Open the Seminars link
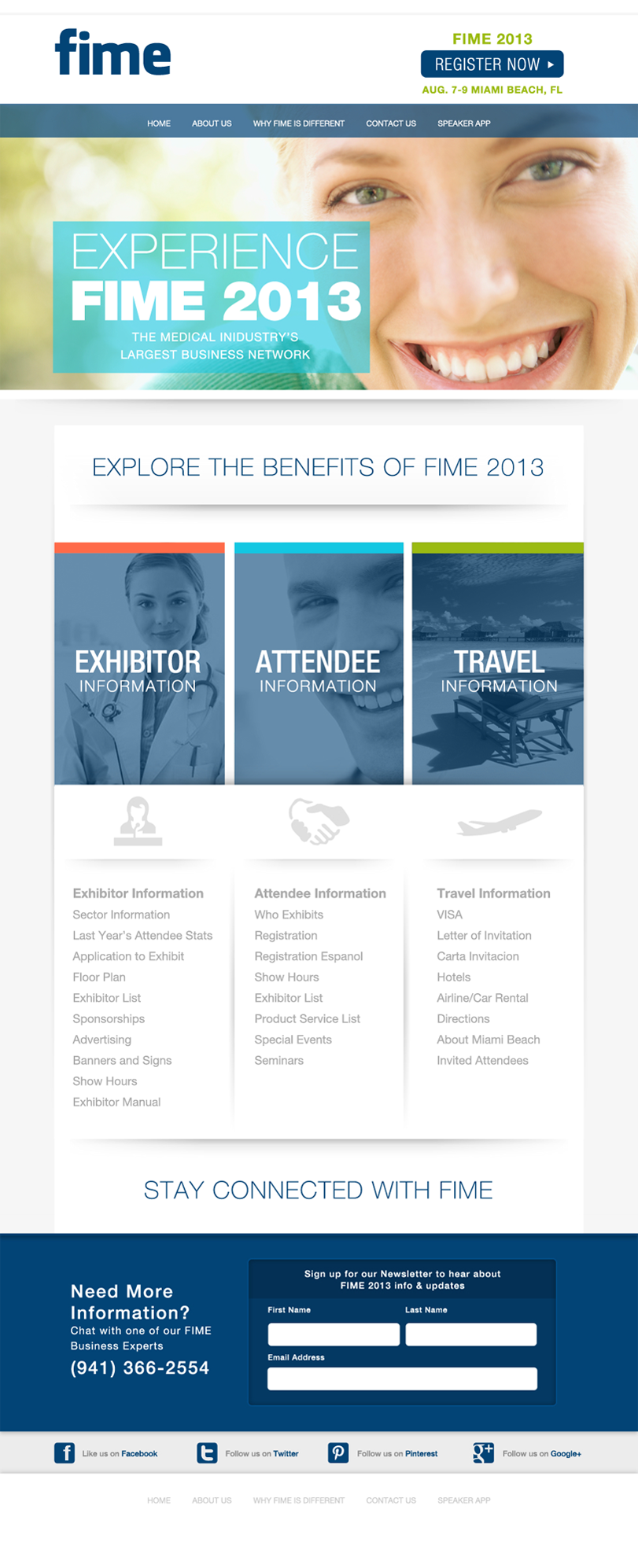 [x=278, y=1060]
